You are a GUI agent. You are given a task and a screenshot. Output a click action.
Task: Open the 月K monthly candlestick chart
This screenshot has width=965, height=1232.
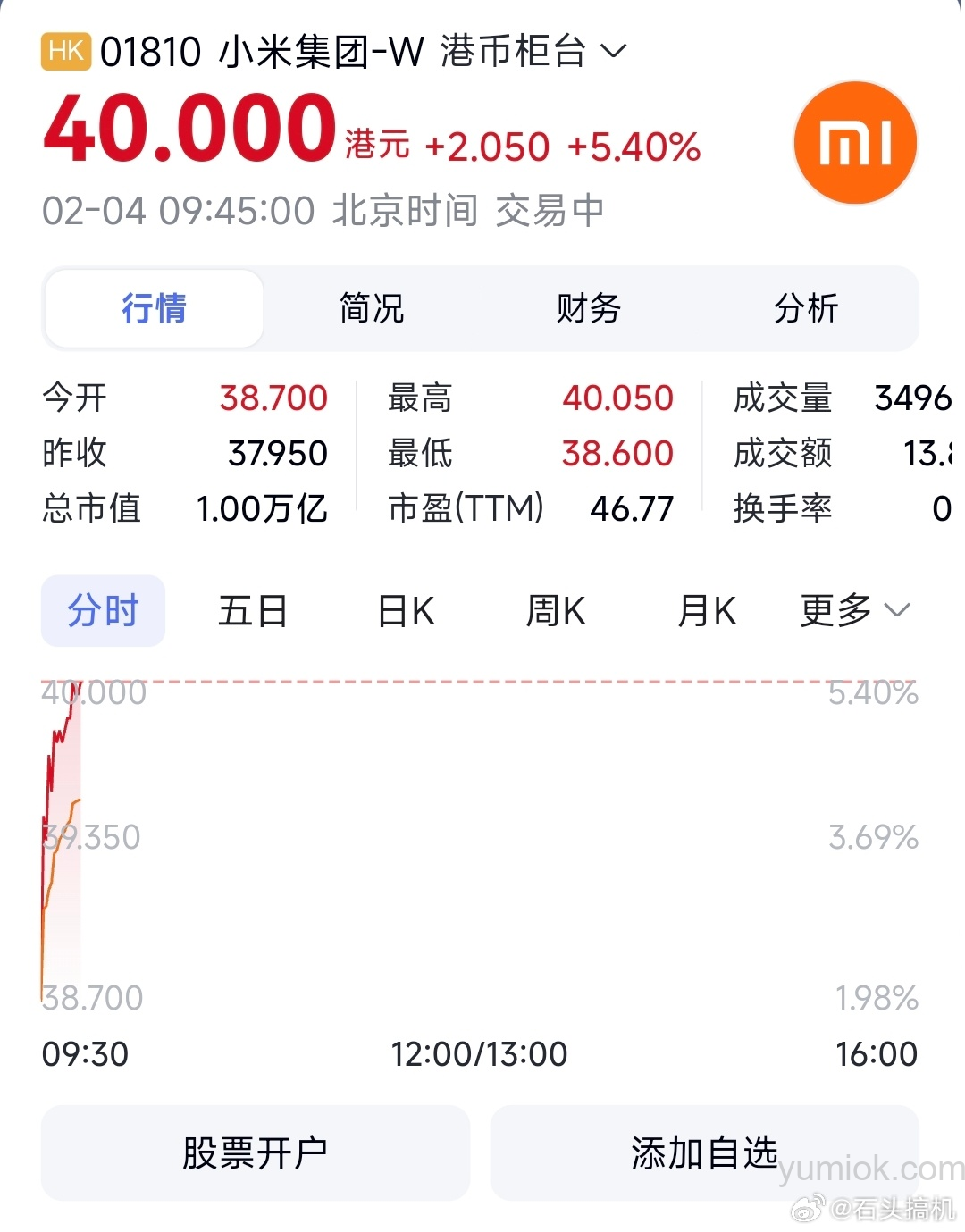[707, 611]
